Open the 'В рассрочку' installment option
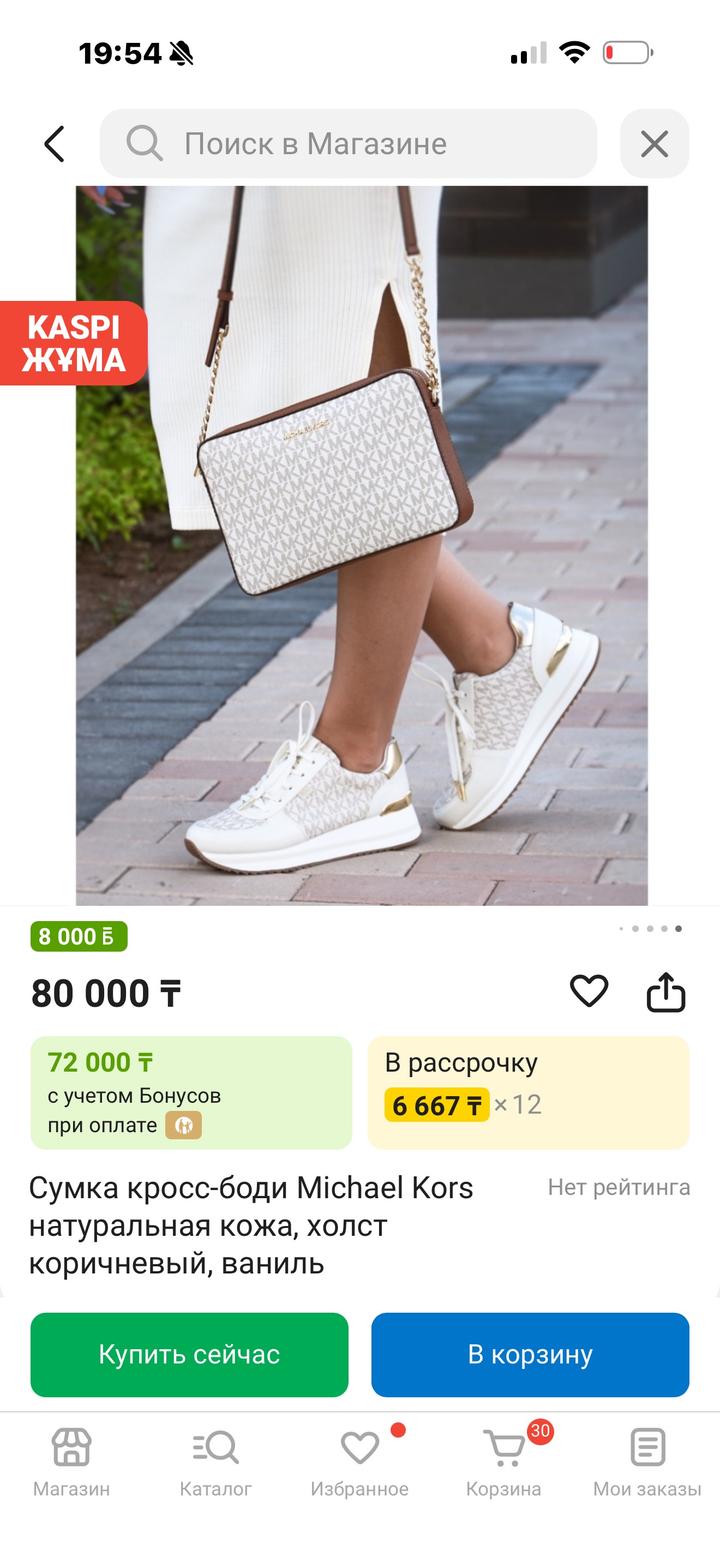The width and height of the screenshot is (720, 1564). tap(528, 1092)
